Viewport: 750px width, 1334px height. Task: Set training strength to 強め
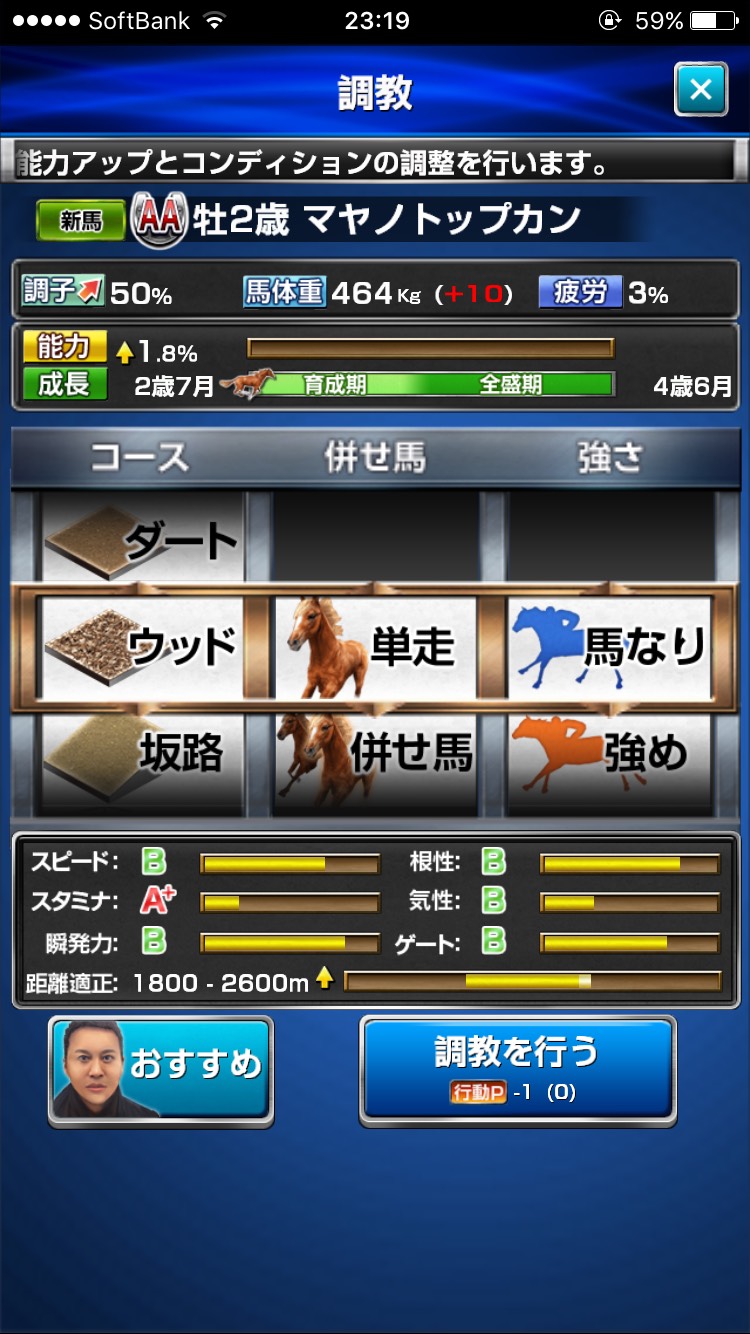click(x=610, y=755)
